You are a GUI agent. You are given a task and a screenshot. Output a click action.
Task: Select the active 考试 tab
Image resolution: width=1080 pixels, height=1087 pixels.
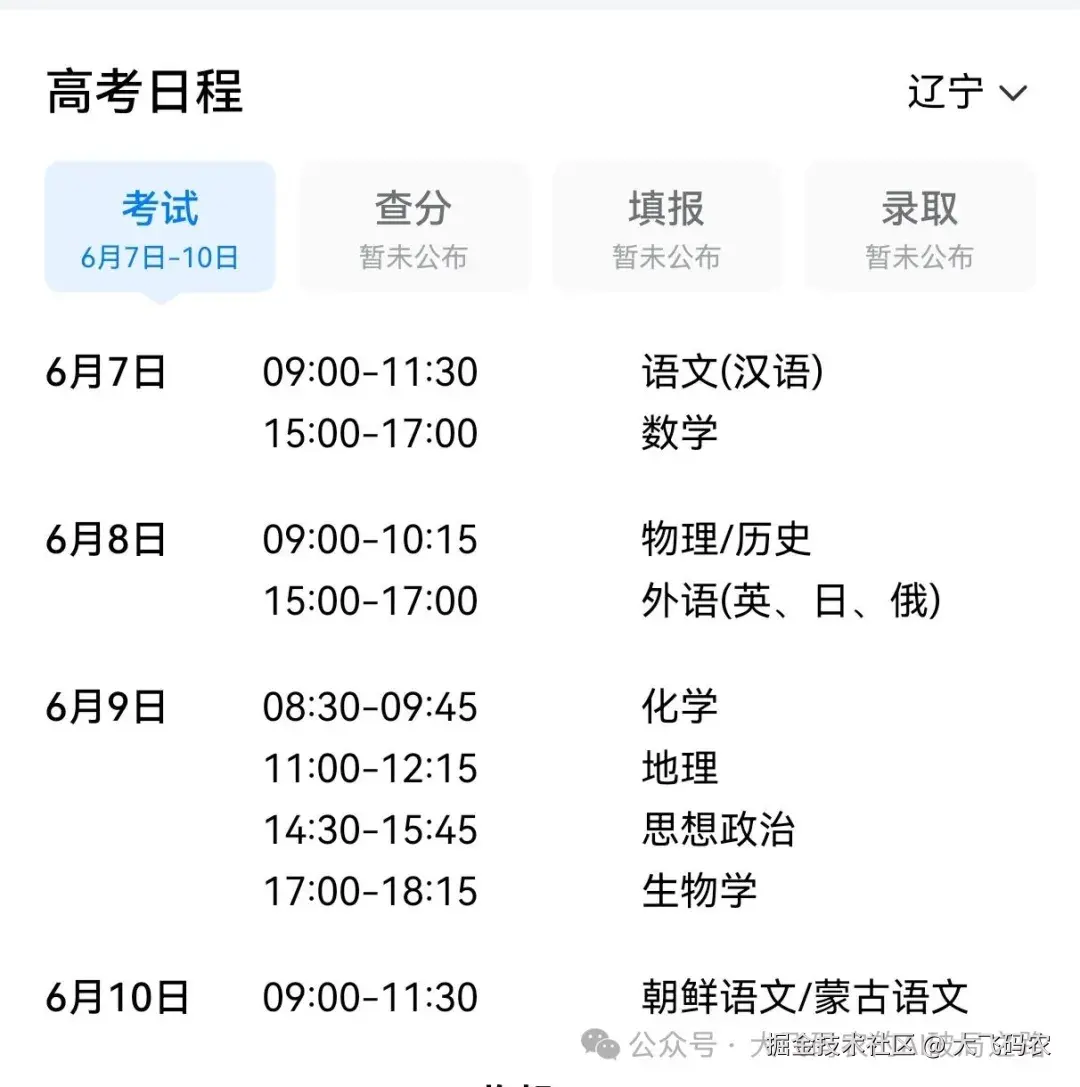(160, 227)
